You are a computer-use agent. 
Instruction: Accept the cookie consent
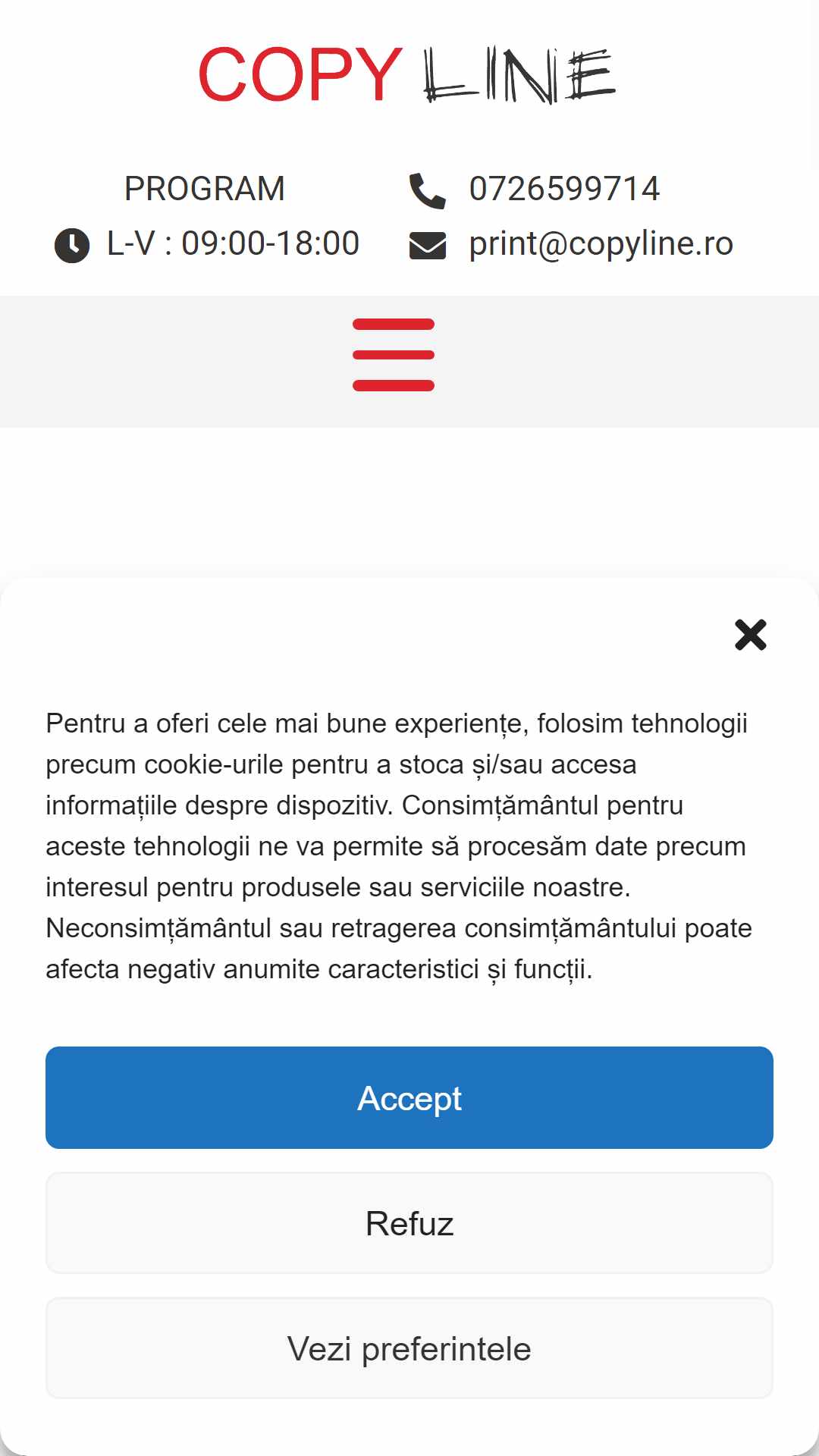409,1097
